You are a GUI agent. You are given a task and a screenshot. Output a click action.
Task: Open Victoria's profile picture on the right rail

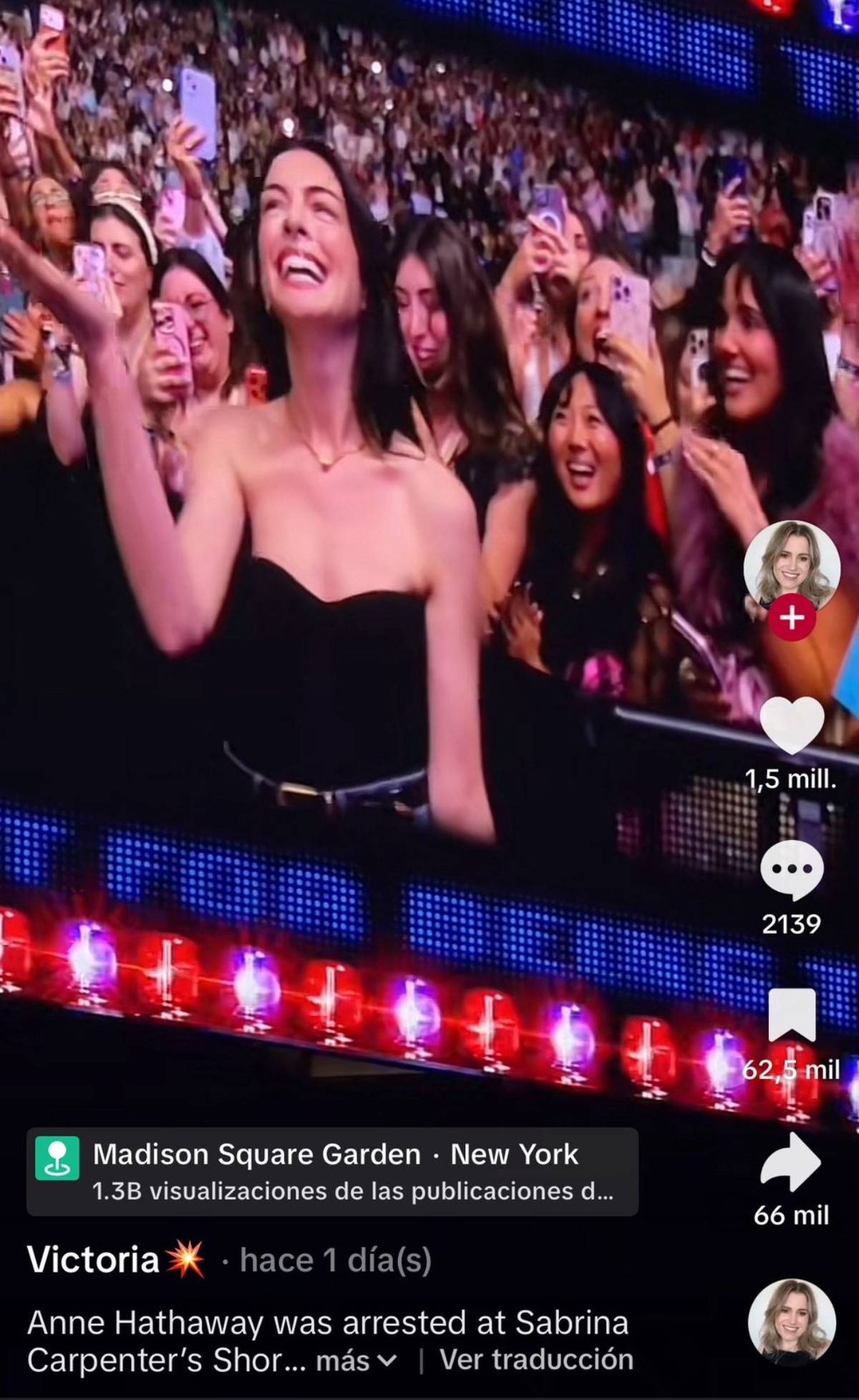pos(792,566)
